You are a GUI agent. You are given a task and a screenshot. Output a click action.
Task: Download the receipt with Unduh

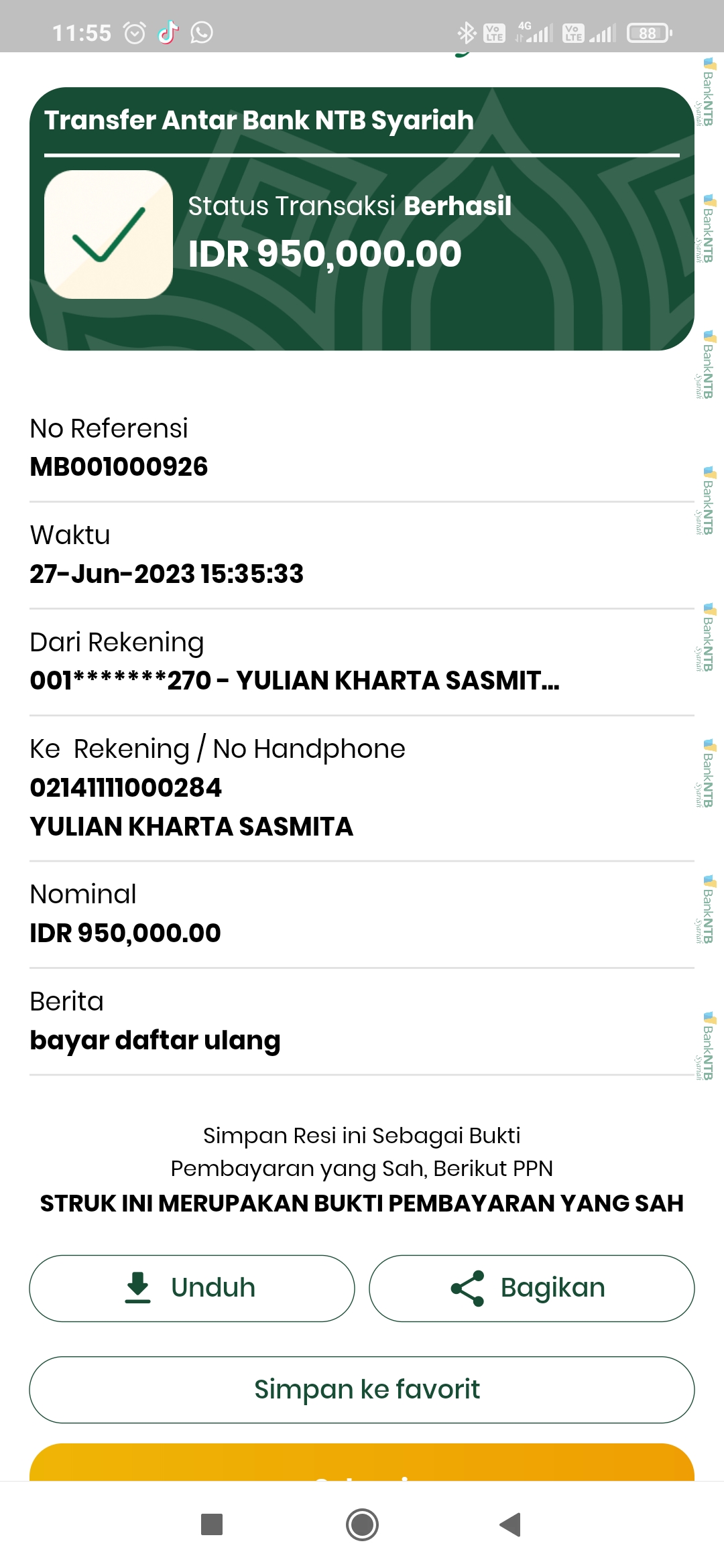(x=192, y=1288)
